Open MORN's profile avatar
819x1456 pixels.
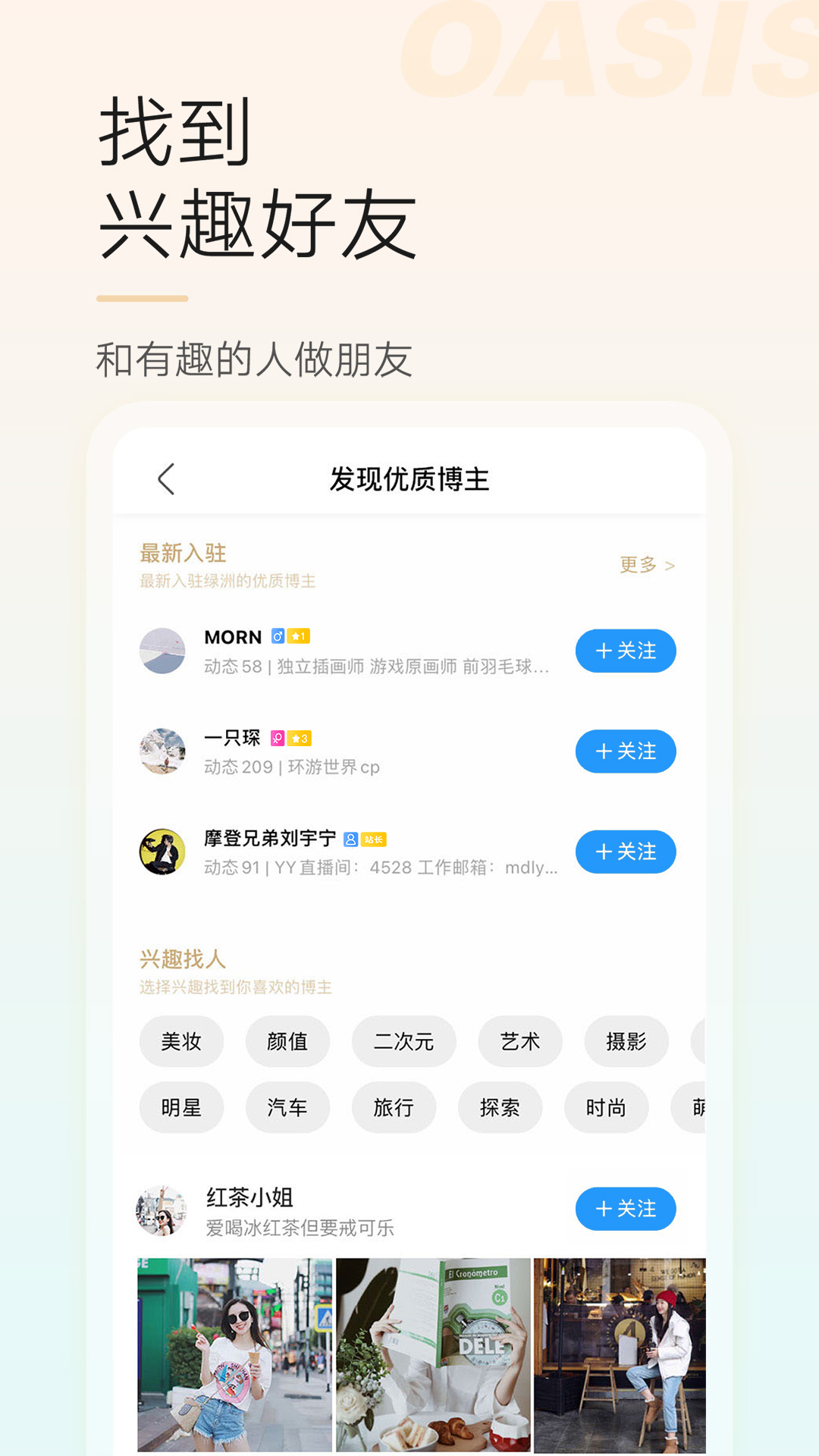pos(162,651)
